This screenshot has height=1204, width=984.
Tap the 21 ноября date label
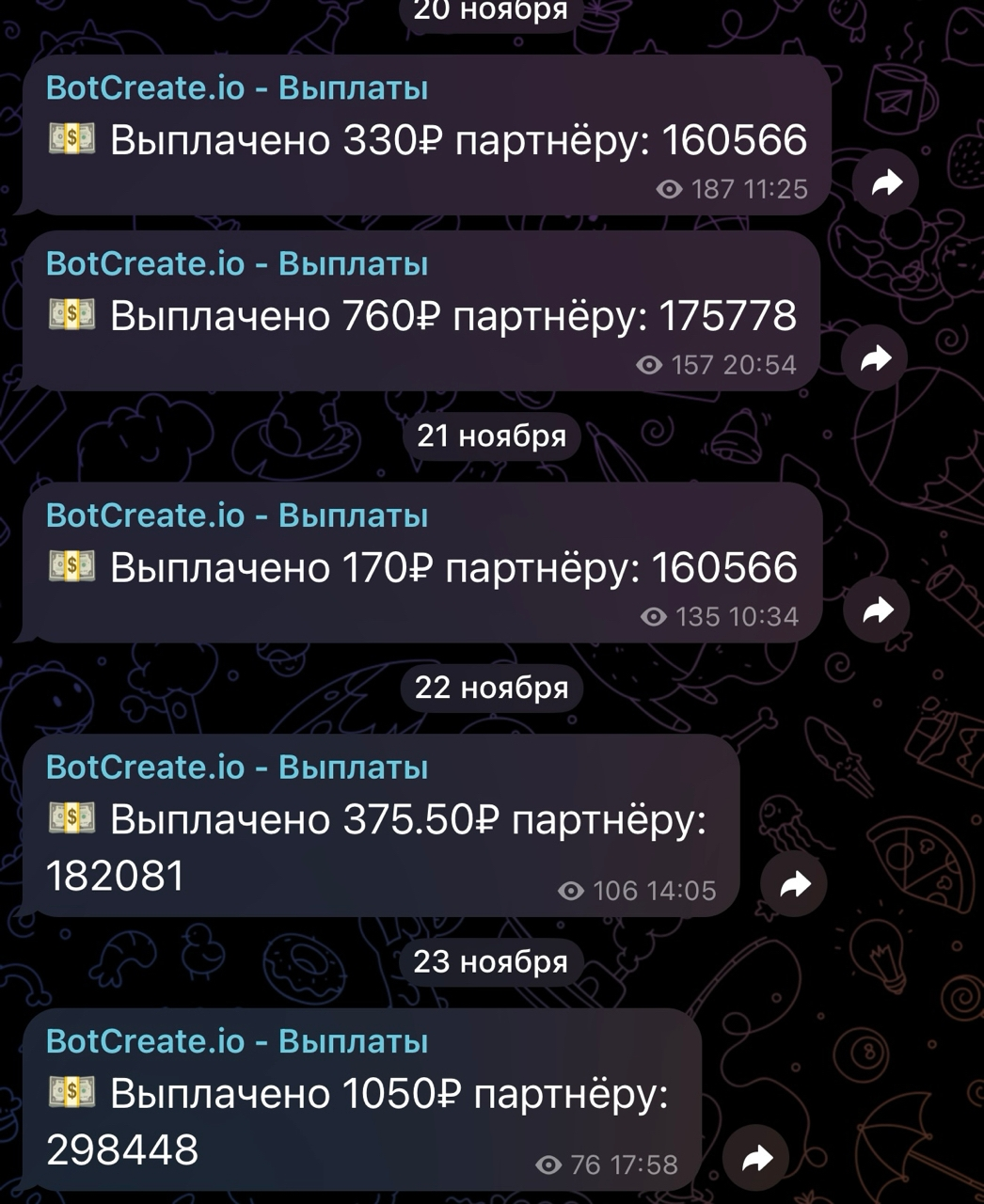point(492,436)
